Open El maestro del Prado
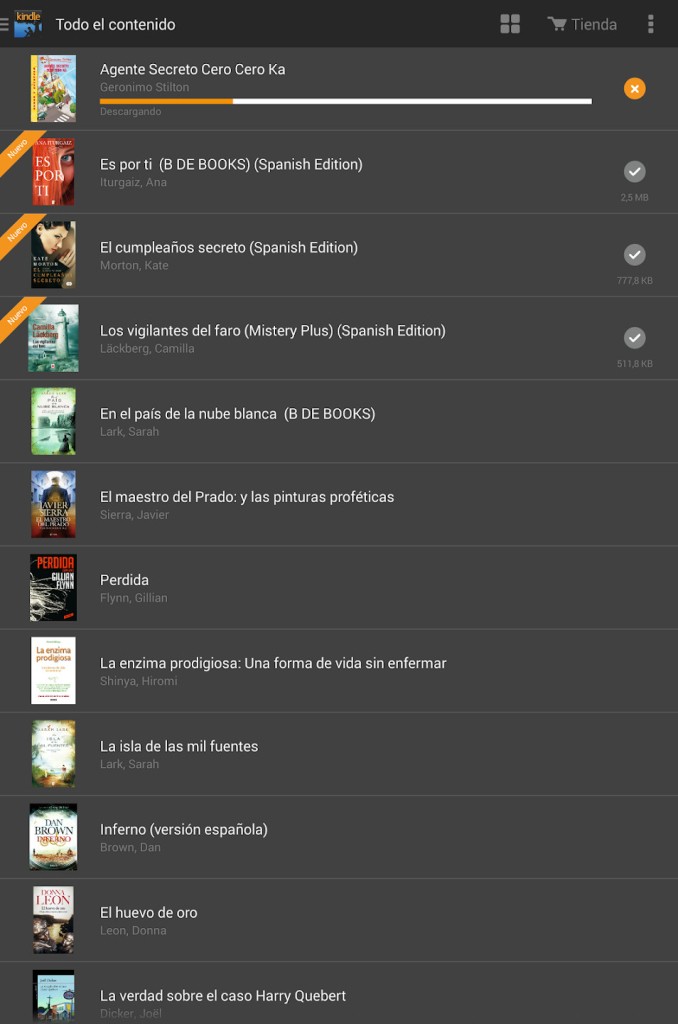Screen dimensions: 678x1024 coord(247,497)
